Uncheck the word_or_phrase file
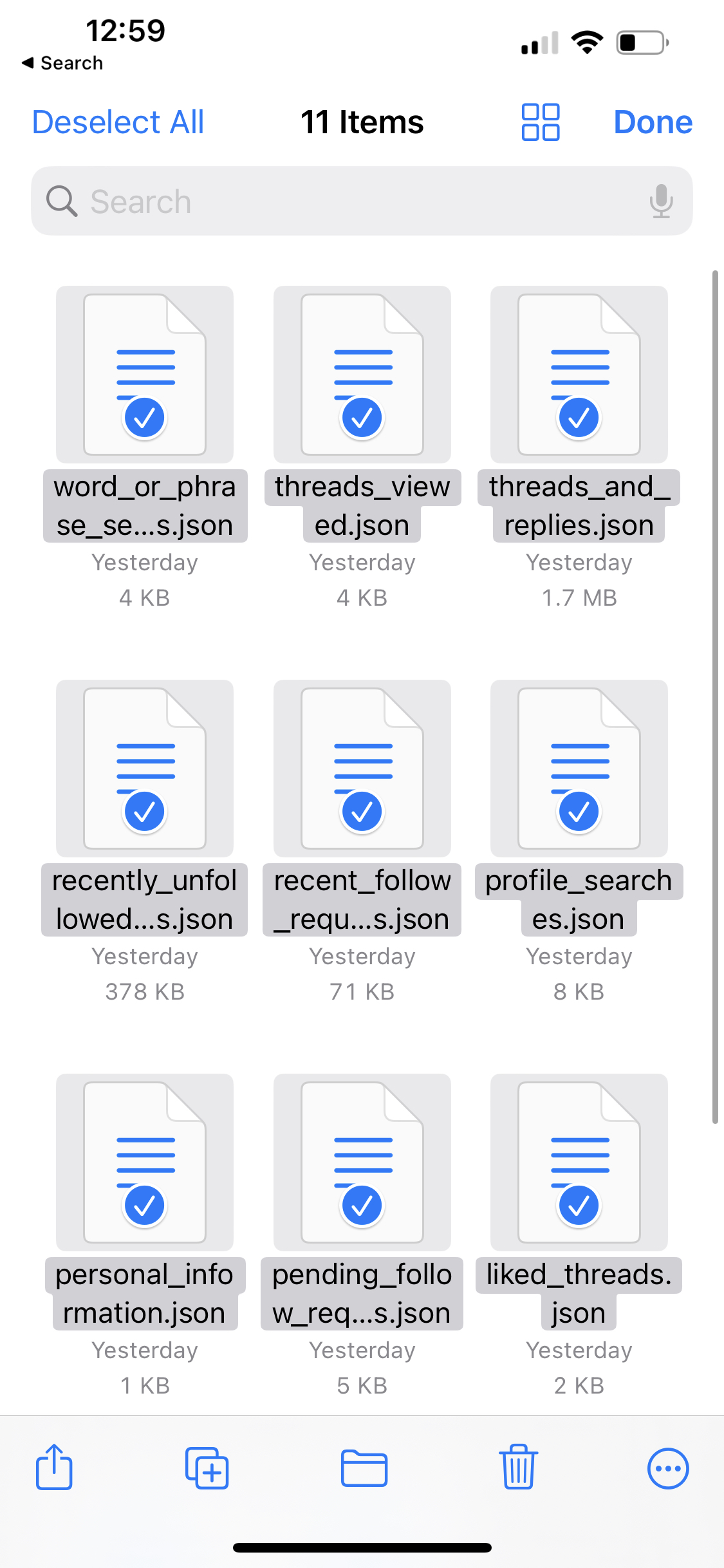The image size is (724, 1568). tap(145, 375)
